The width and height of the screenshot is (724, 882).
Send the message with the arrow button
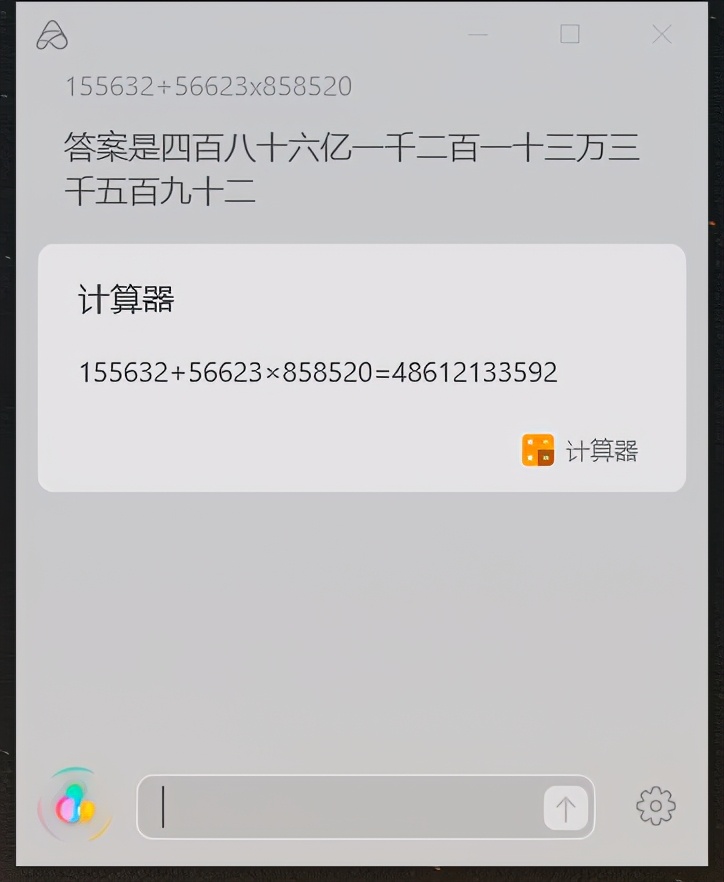pyautogui.click(x=566, y=808)
